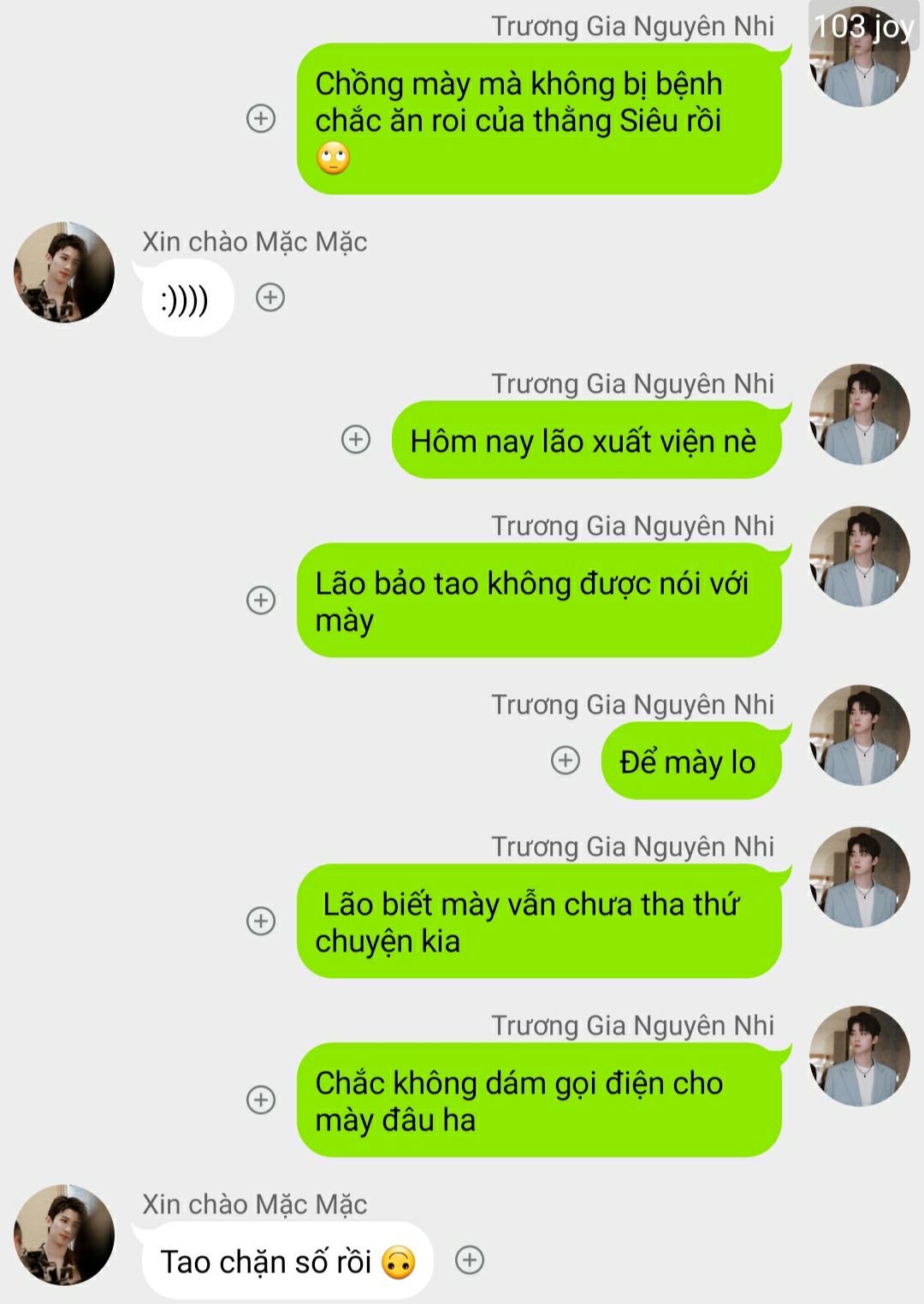The image size is (924, 1304).
Task: Open avatar beside "Tao chặn số rồi" message
Action: click(64, 1235)
